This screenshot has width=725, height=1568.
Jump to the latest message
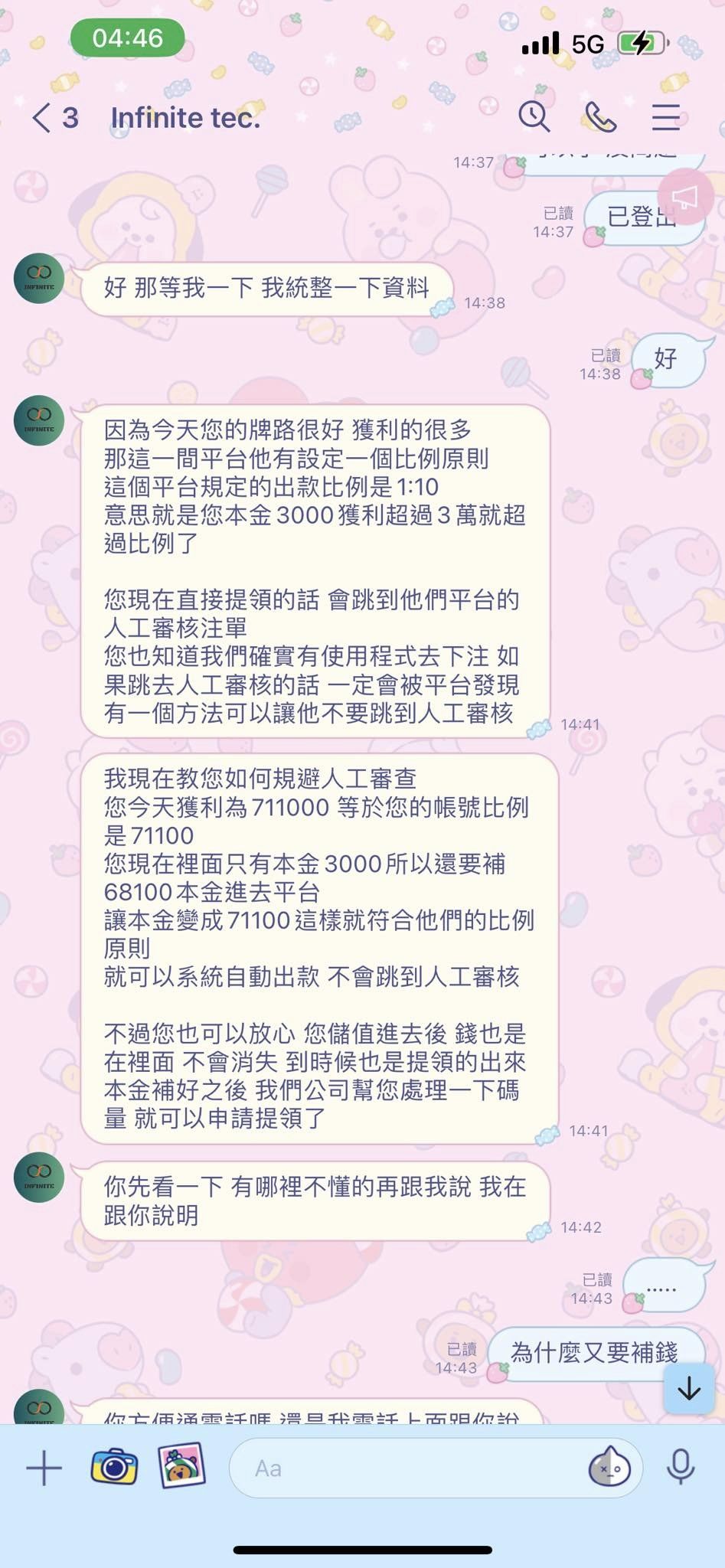click(689, 1388)
